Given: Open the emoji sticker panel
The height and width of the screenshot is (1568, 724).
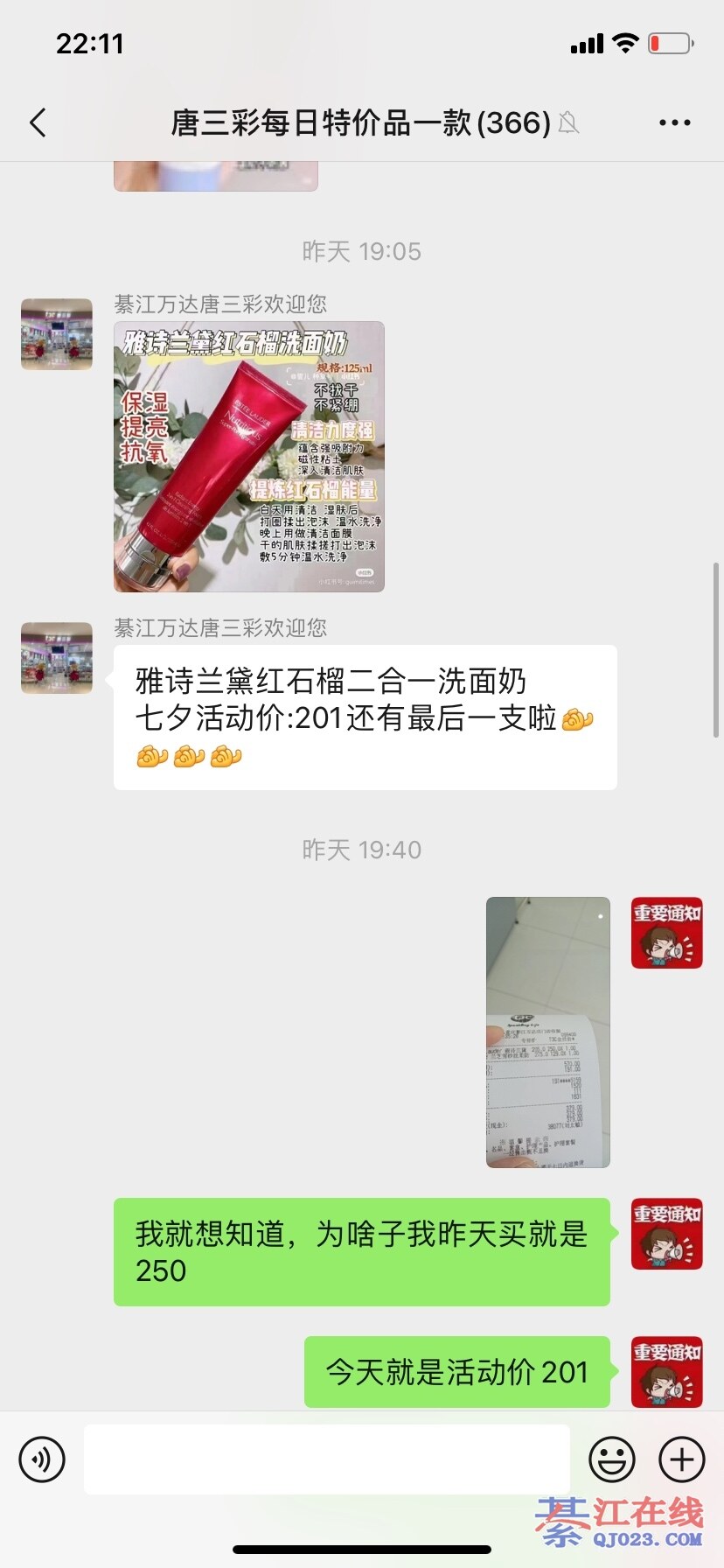Looking at the screenshot, I should click(611, 1459).
